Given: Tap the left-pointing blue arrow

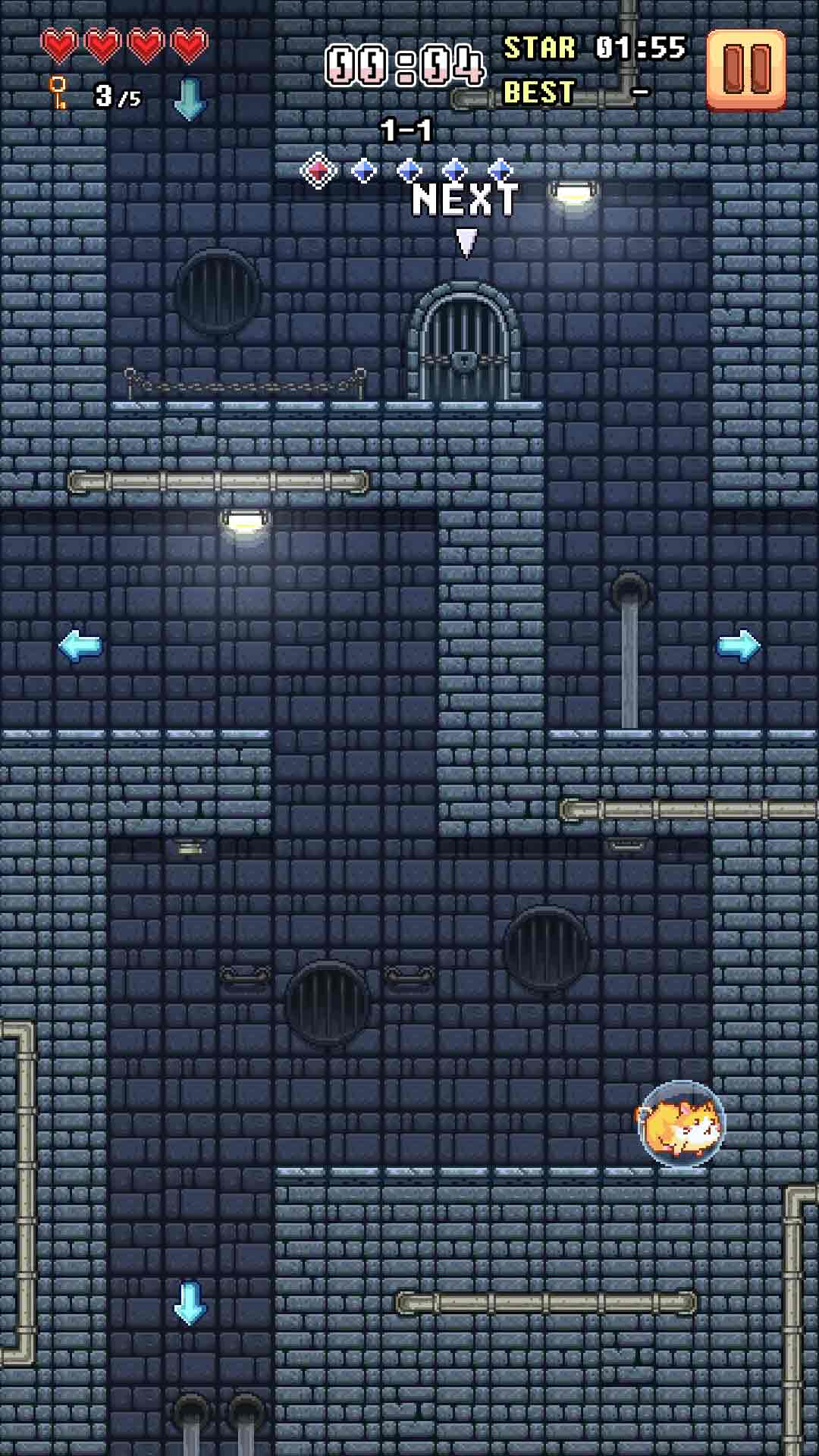Looking at the screenshot, I should point(80,646).
